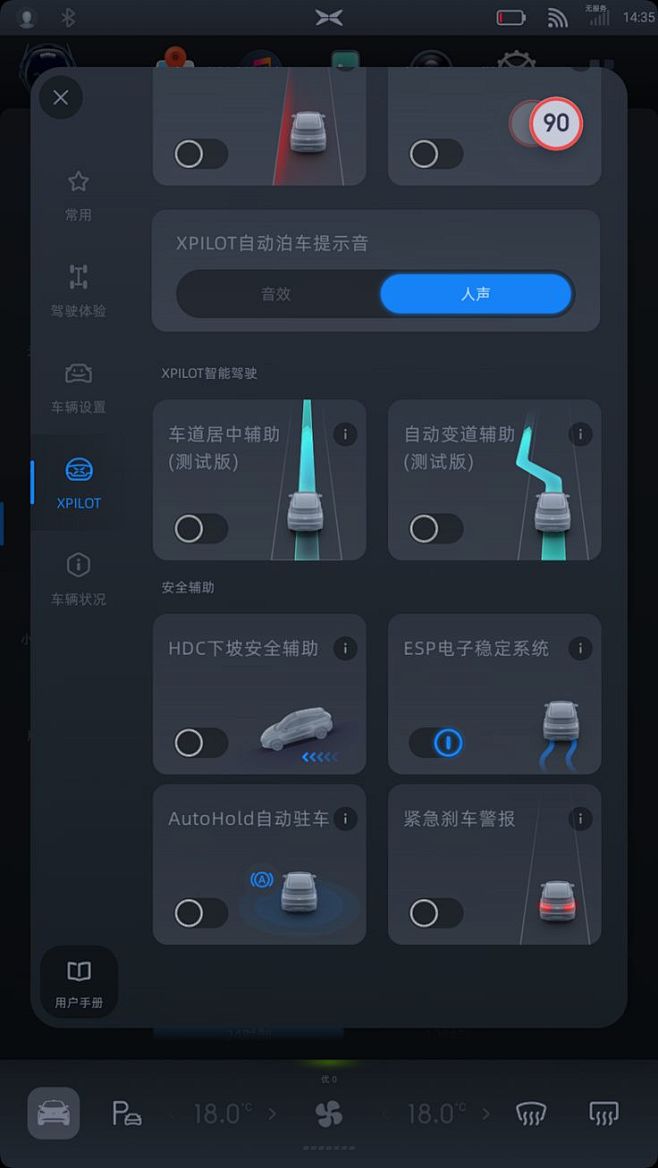Turn on 自动变道辅助 switch
The image size is (658, 1168).
435,528
